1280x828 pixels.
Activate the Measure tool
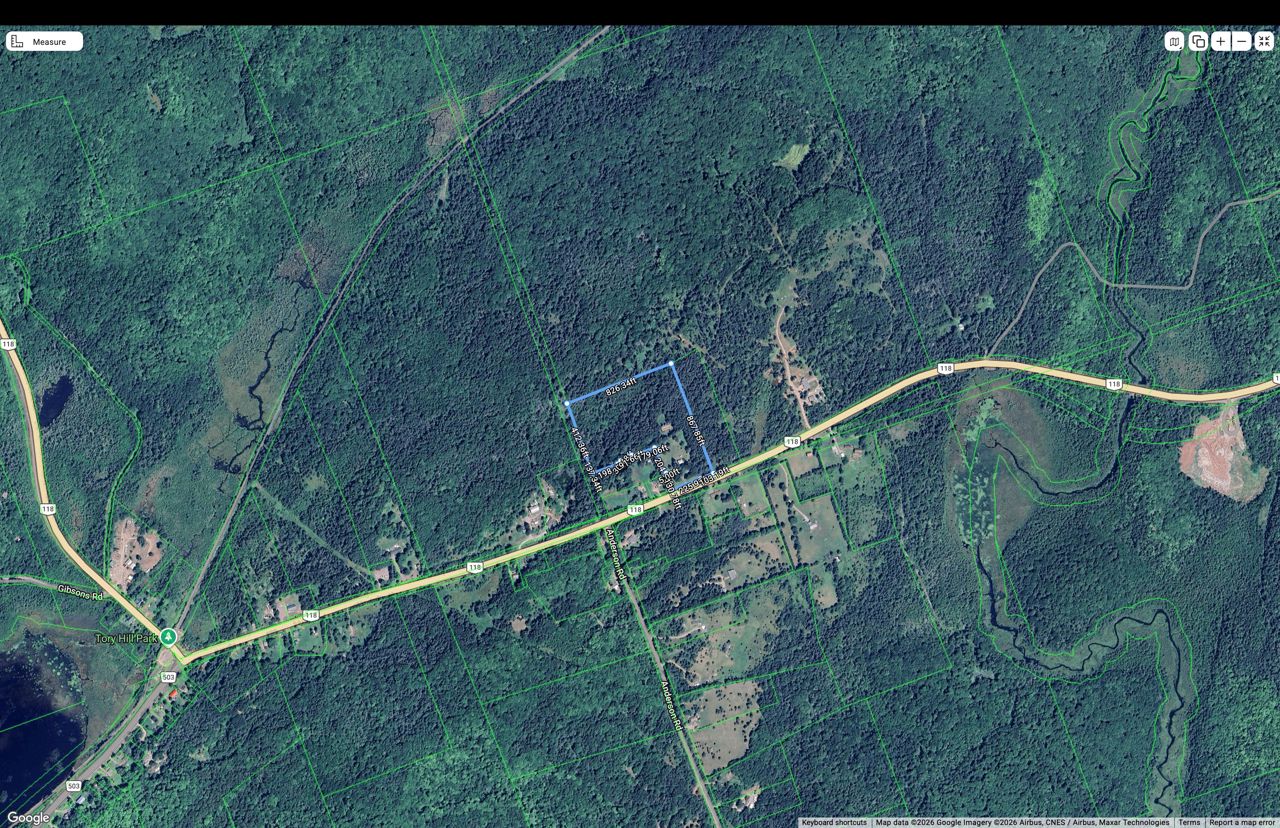[44, 41]
